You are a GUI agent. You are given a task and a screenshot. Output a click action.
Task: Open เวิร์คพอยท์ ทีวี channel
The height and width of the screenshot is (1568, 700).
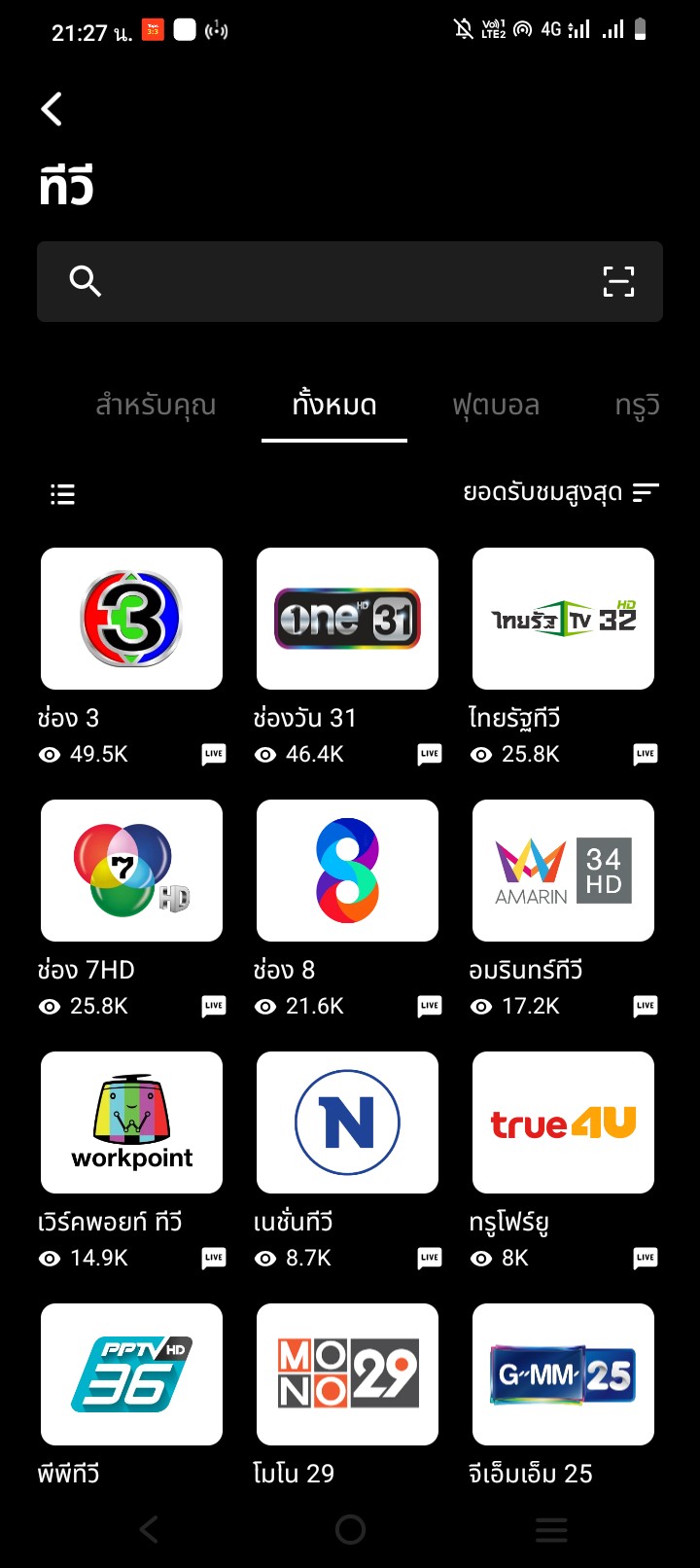click(x=131, y=1123)
